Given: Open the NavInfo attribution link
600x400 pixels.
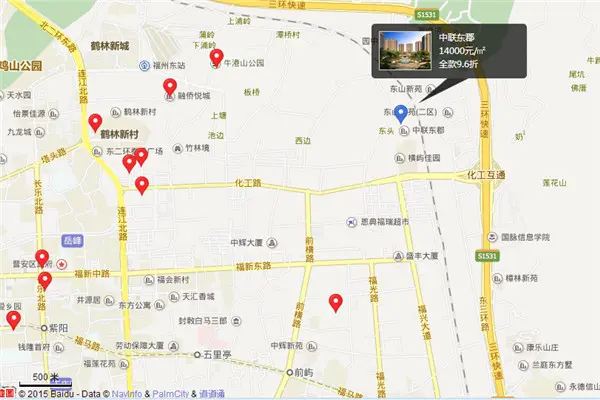Looking at the screenshot, I should [x=127, y=393].
